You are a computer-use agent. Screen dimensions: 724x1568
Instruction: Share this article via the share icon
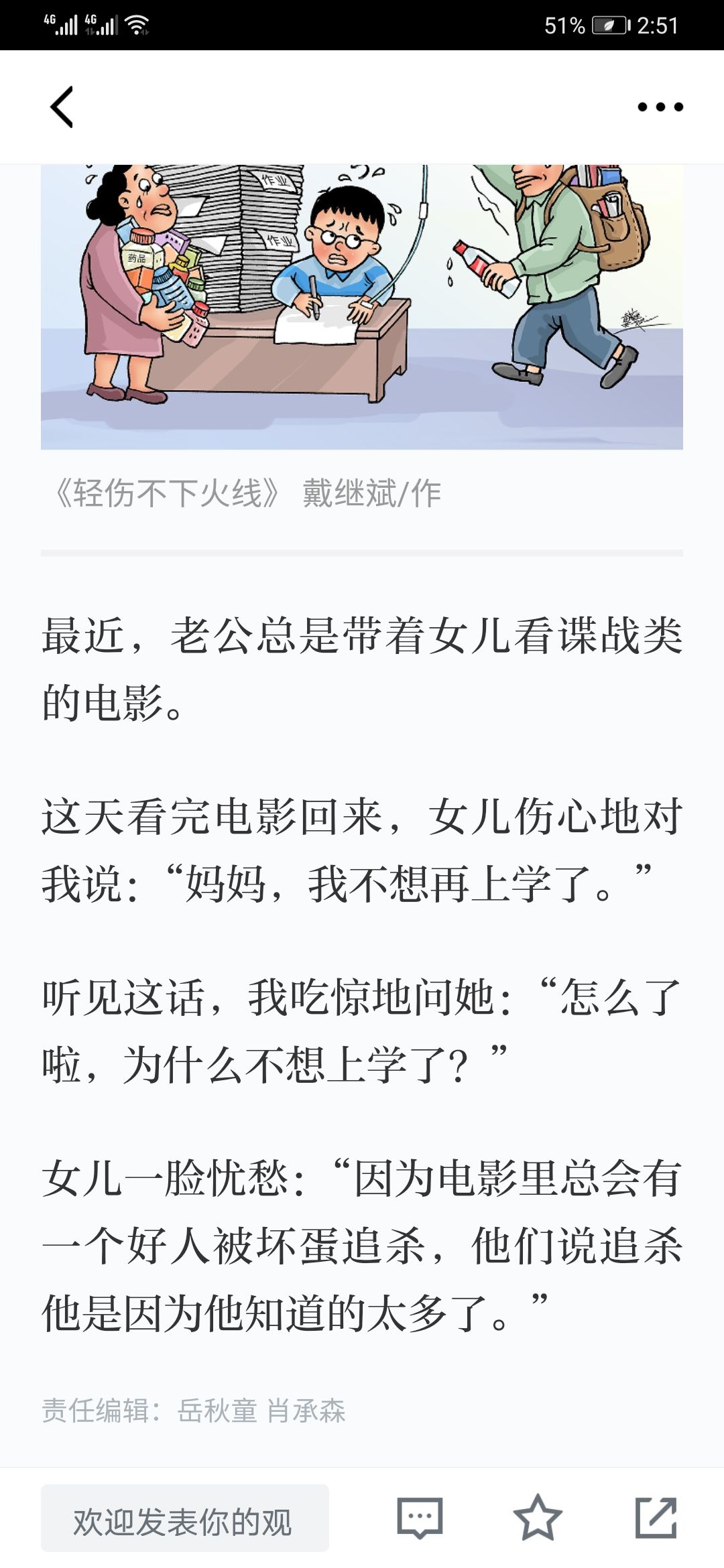656,1518
